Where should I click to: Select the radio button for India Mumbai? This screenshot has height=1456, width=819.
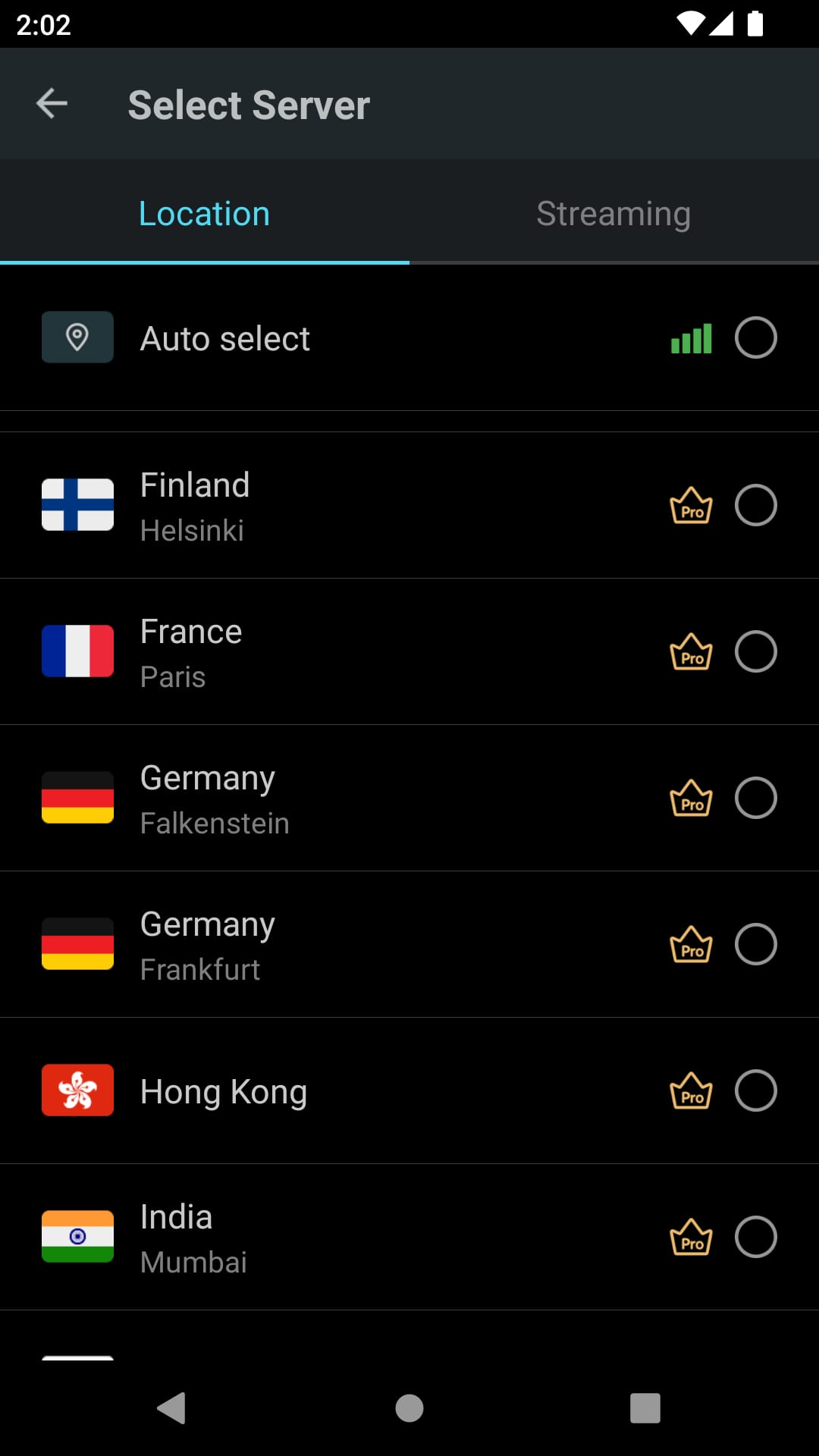756,1236
